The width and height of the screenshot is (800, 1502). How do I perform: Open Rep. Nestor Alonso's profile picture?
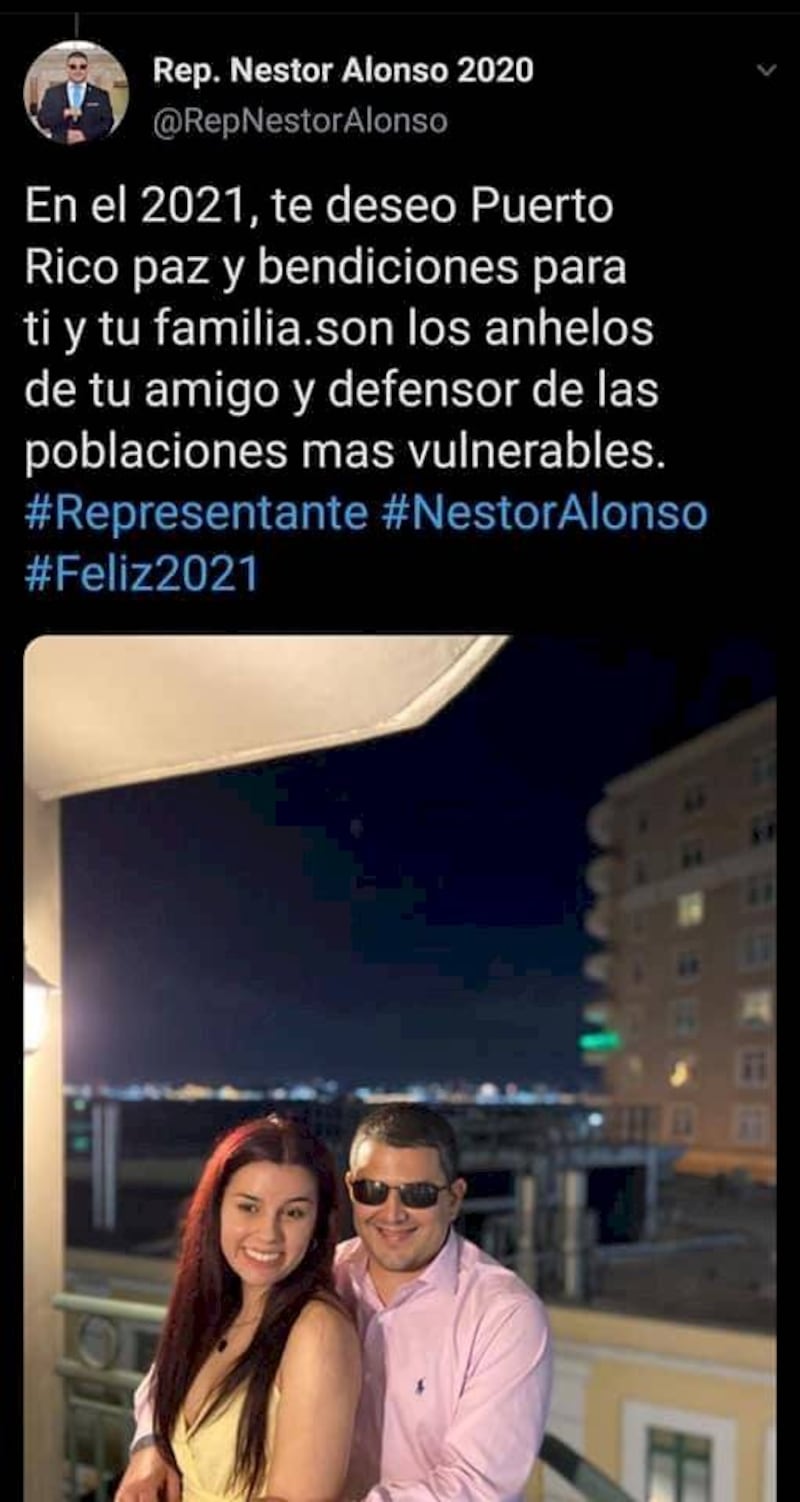coord(76,93)
